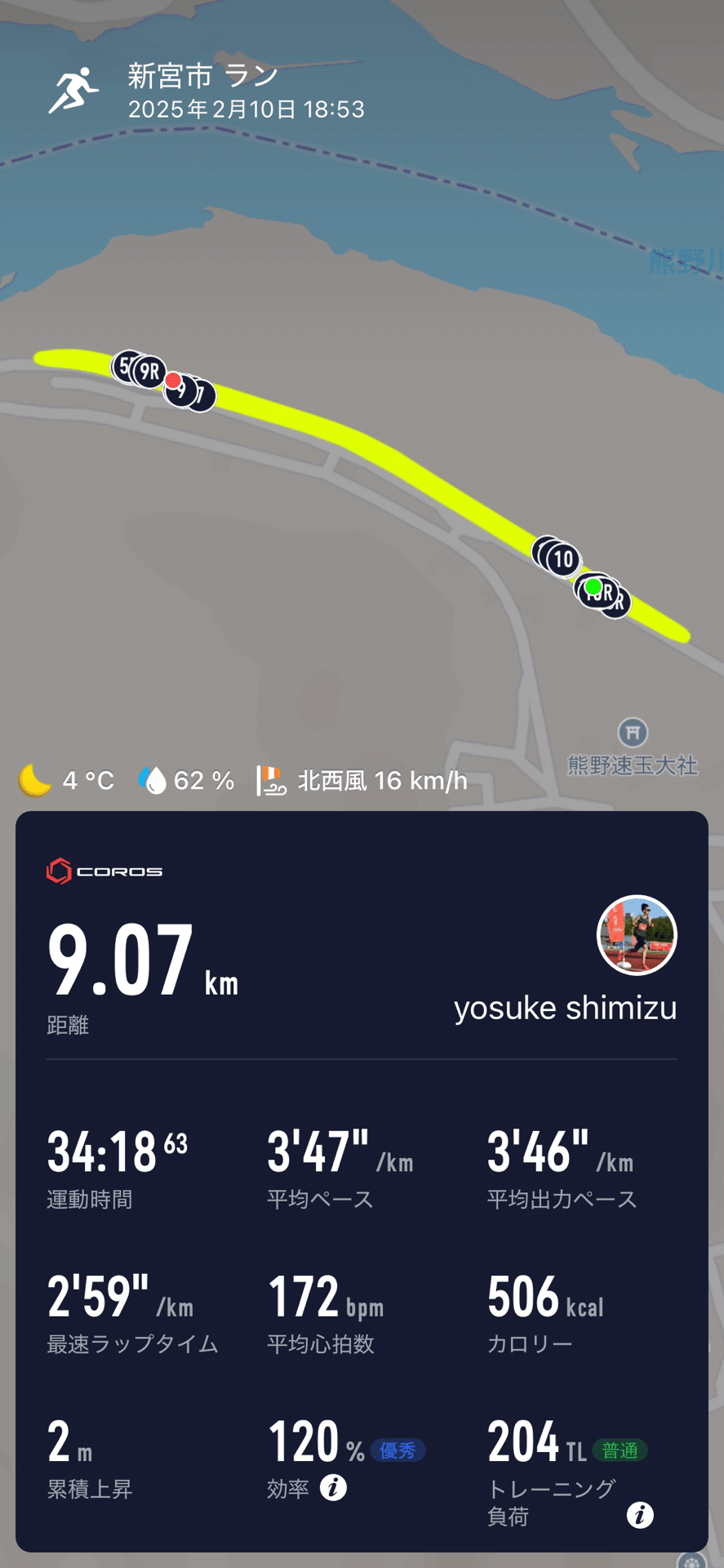Click the humidity droplet icon
This screenshot has width=724, height=1568.
tap(153, 780)
